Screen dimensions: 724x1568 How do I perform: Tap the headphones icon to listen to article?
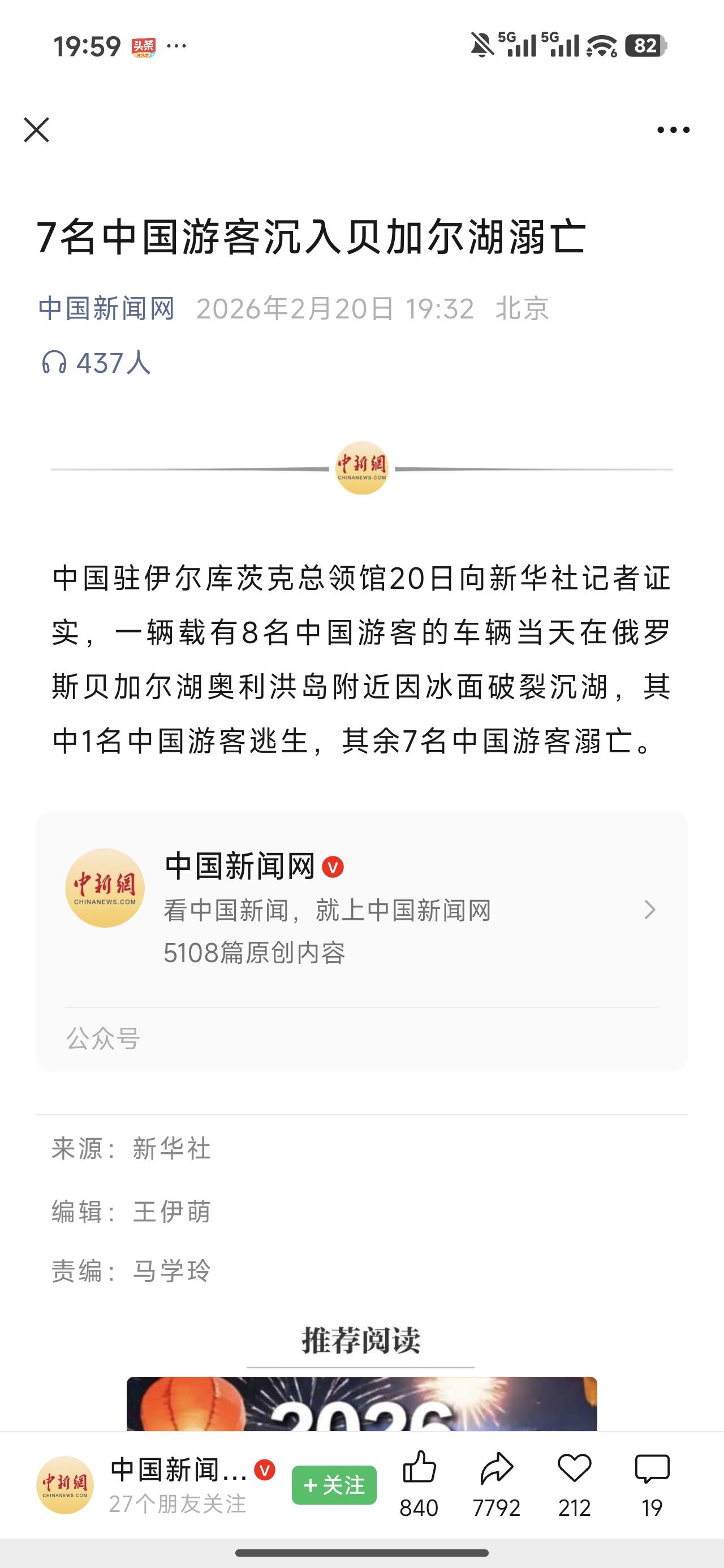[x=54, y=361]
